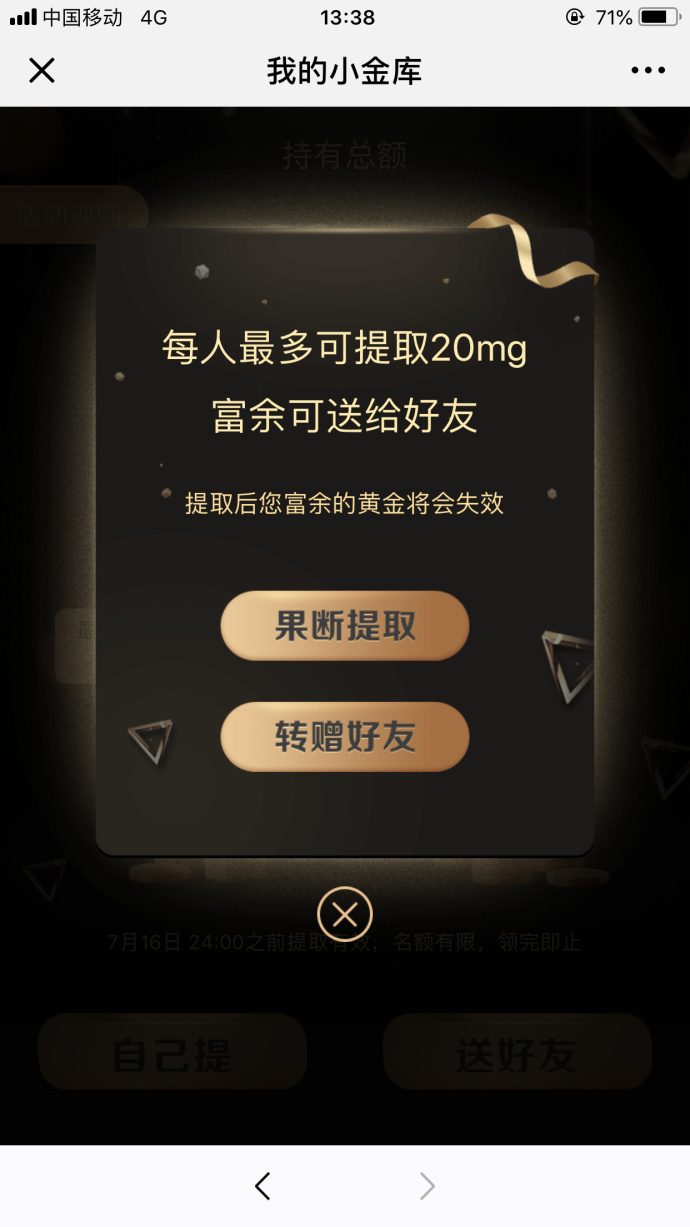
Task: Close the 我的小金库 webview page
Action: point(41,71)
